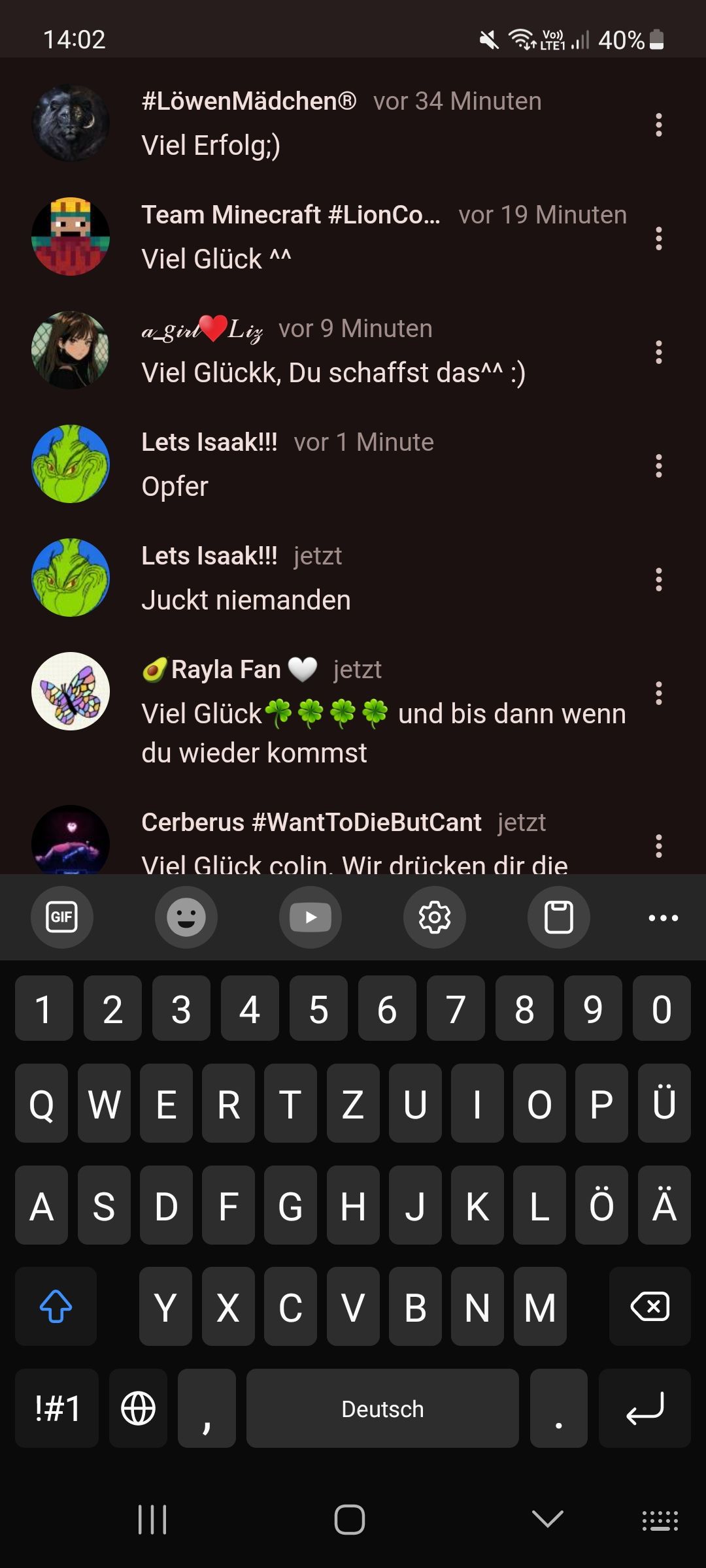Open options menu for #LöwenMädchen's comment
The width and height of the screenshot is (706, 1568).
pos(658,125)
